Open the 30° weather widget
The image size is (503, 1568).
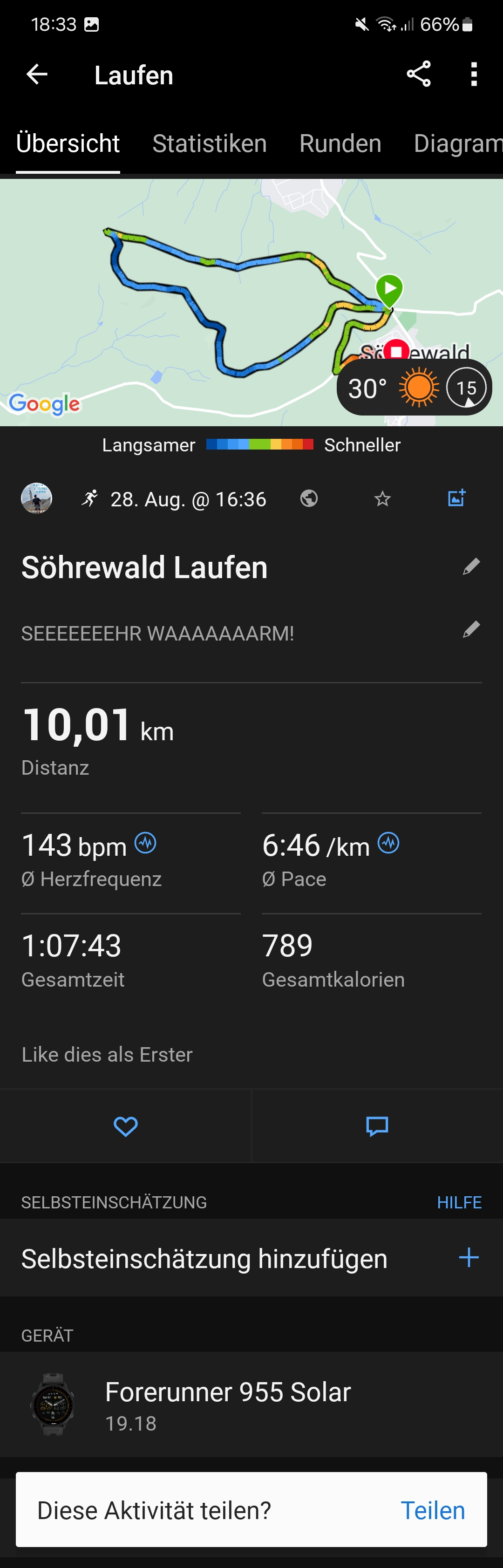click(x=414, y=388)
